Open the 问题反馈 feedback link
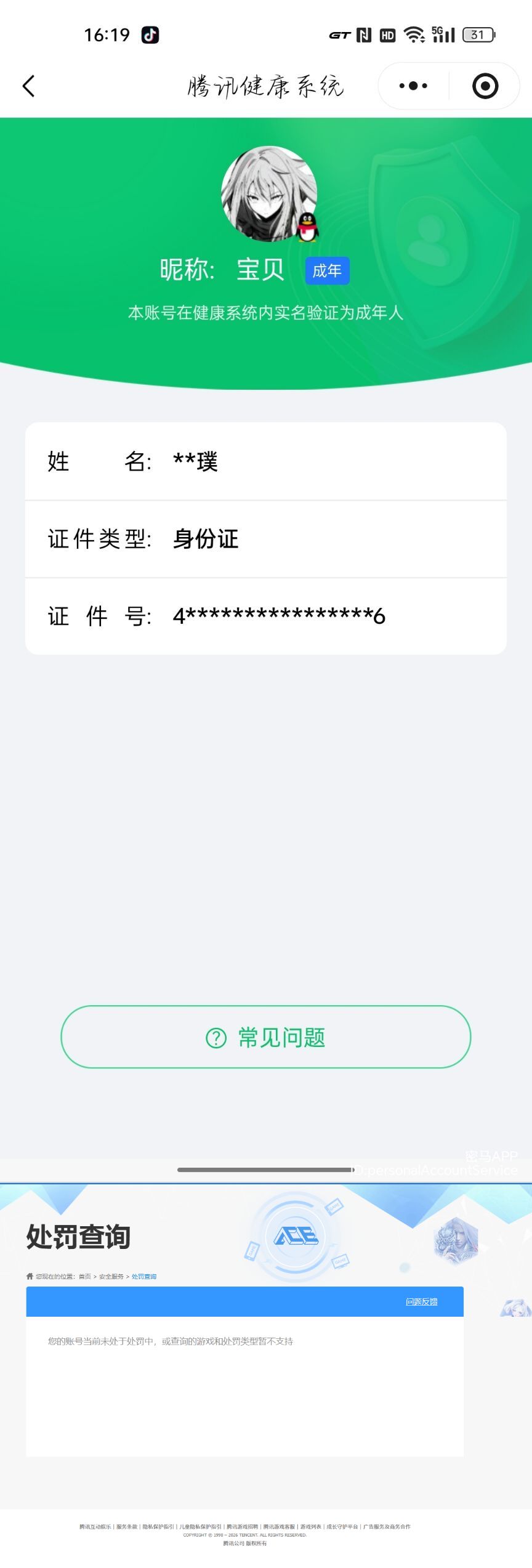 tap(421, 1301)
